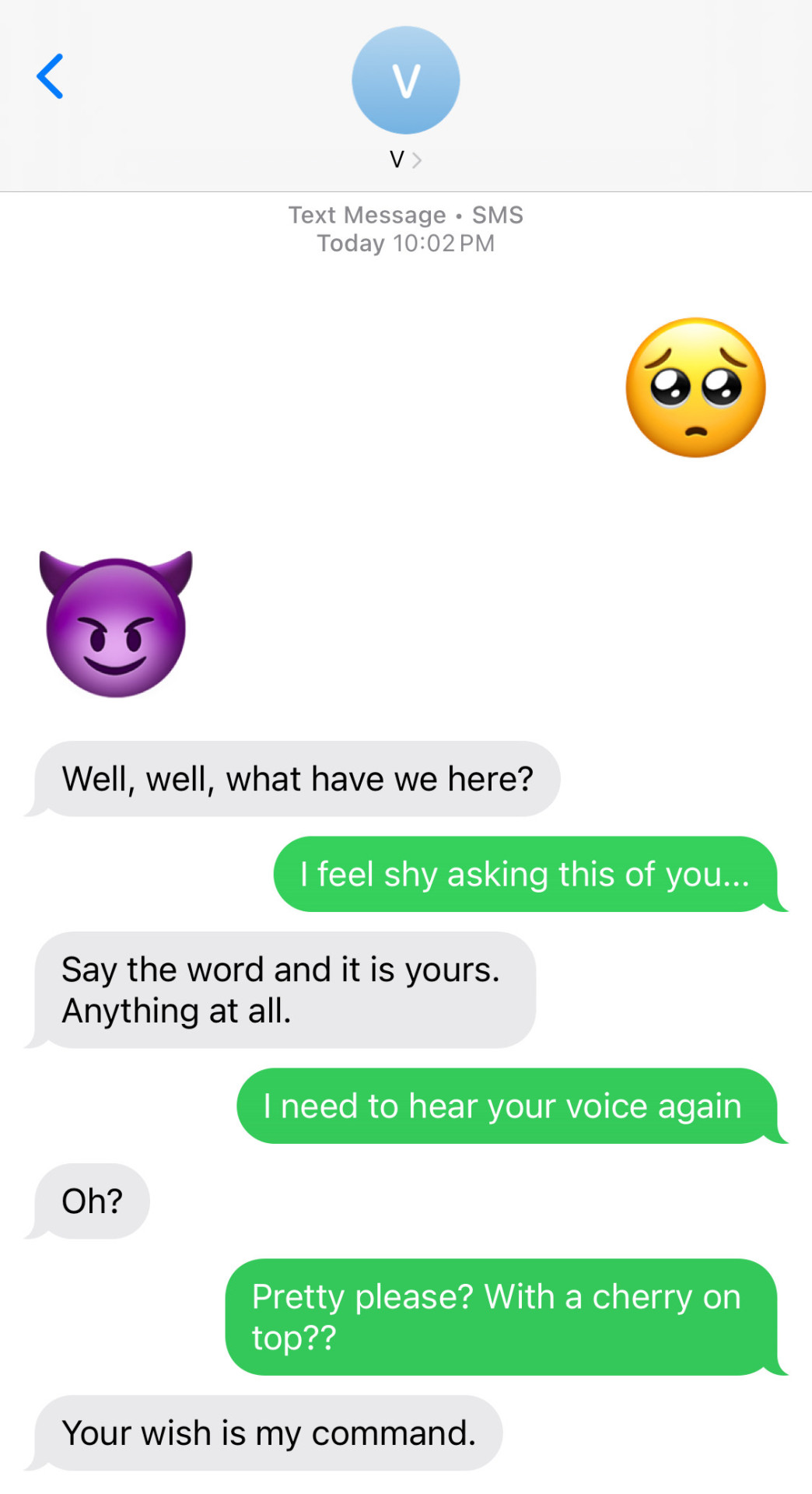The height and width of the screenshot is (1494, 812).
Task: Open contact V's avatar details
Action: (405, 80)
